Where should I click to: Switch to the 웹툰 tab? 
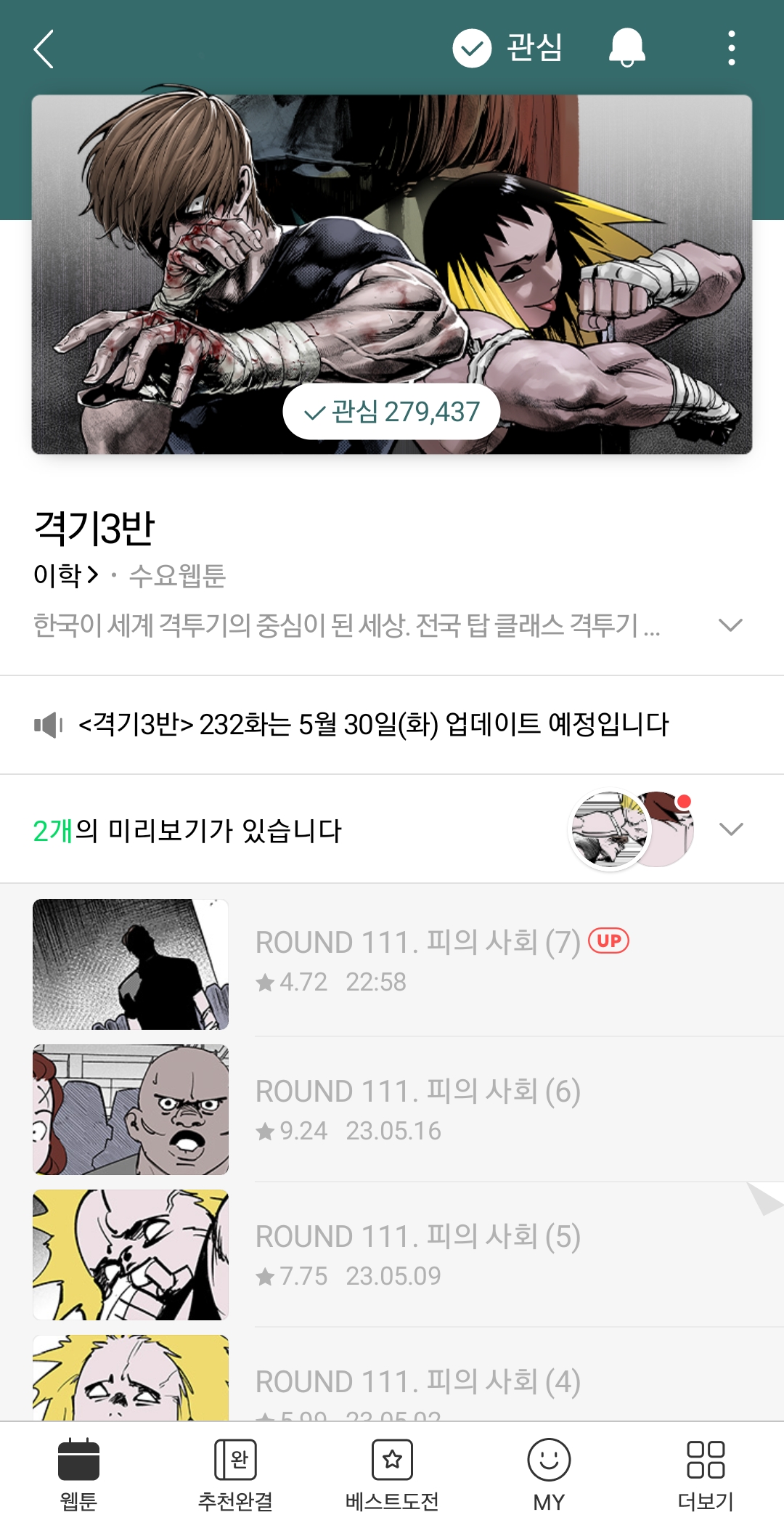click(x=78, y=1476)
